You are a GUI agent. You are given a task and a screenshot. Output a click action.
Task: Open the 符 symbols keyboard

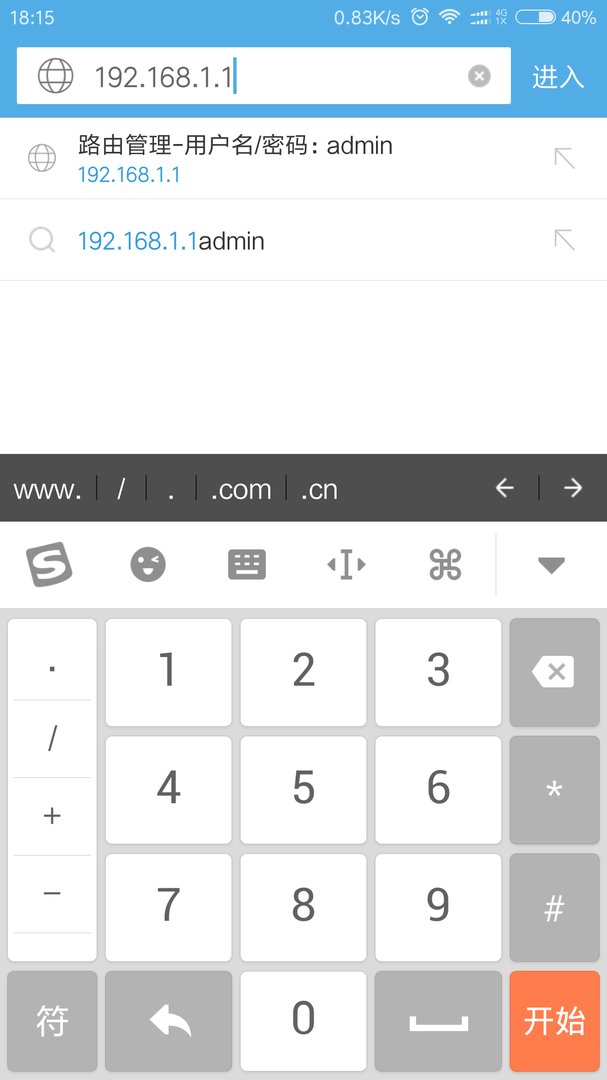point(52,1020)
